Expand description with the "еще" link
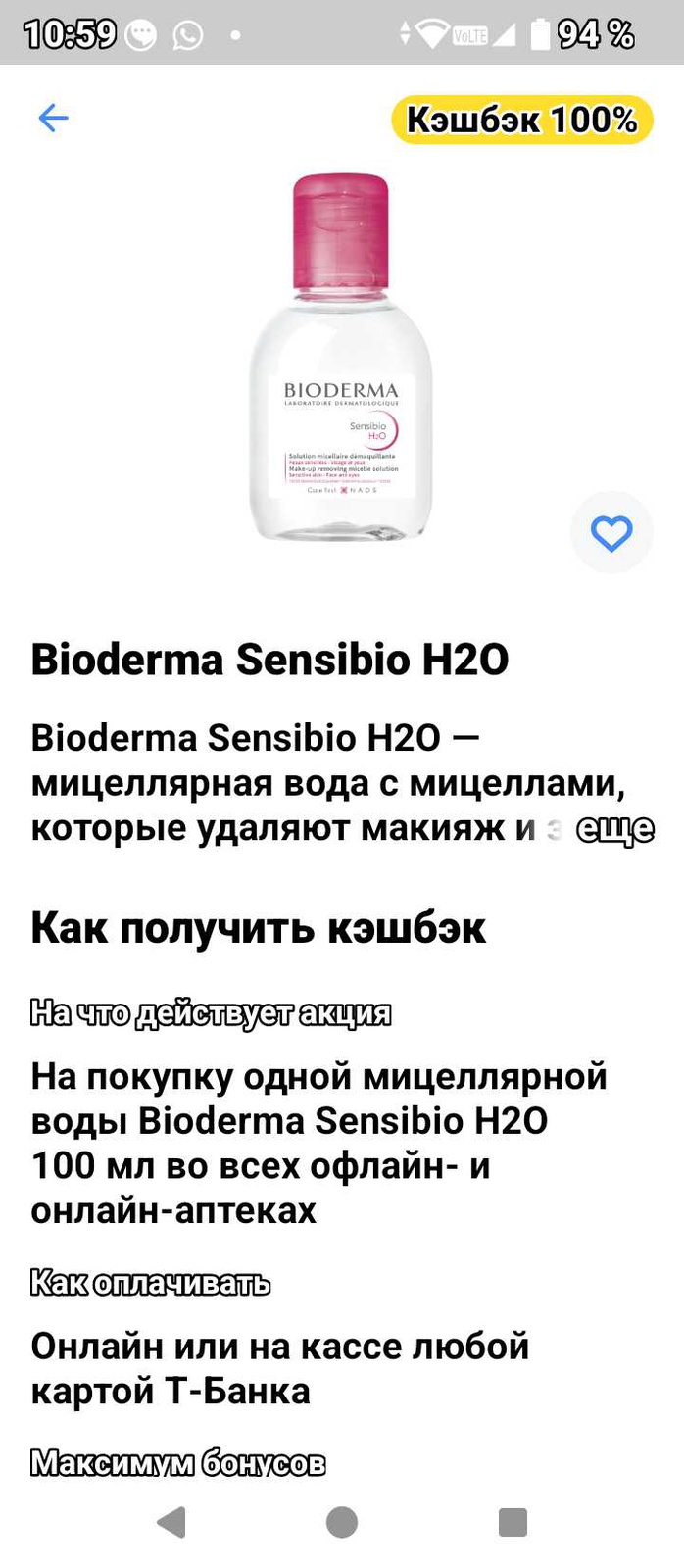 pyautogui.click(x=614, y=829)
